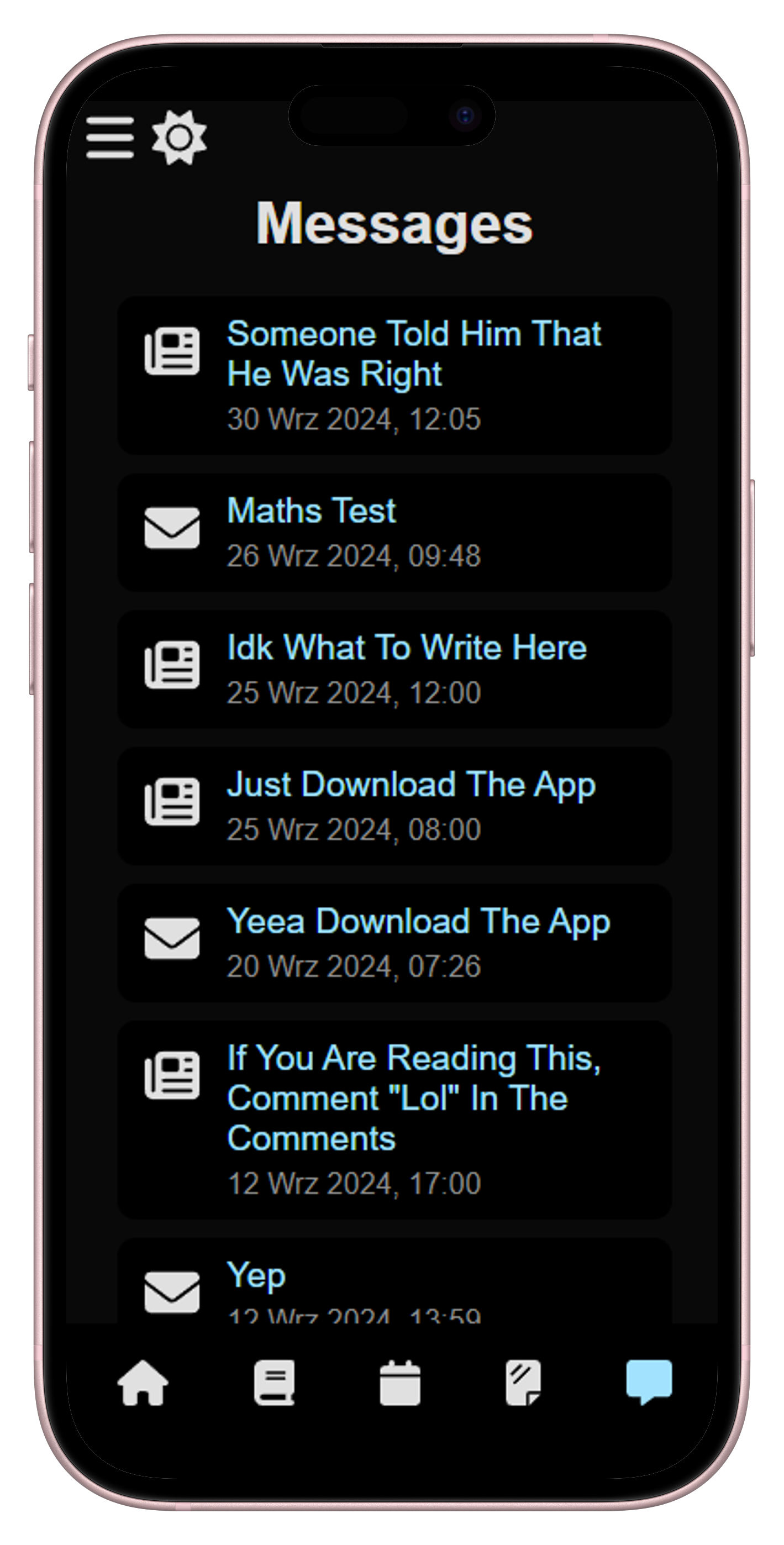Go to the Home tab
This screenshot has height=1545, width=784.
[x=143, y=1383]
